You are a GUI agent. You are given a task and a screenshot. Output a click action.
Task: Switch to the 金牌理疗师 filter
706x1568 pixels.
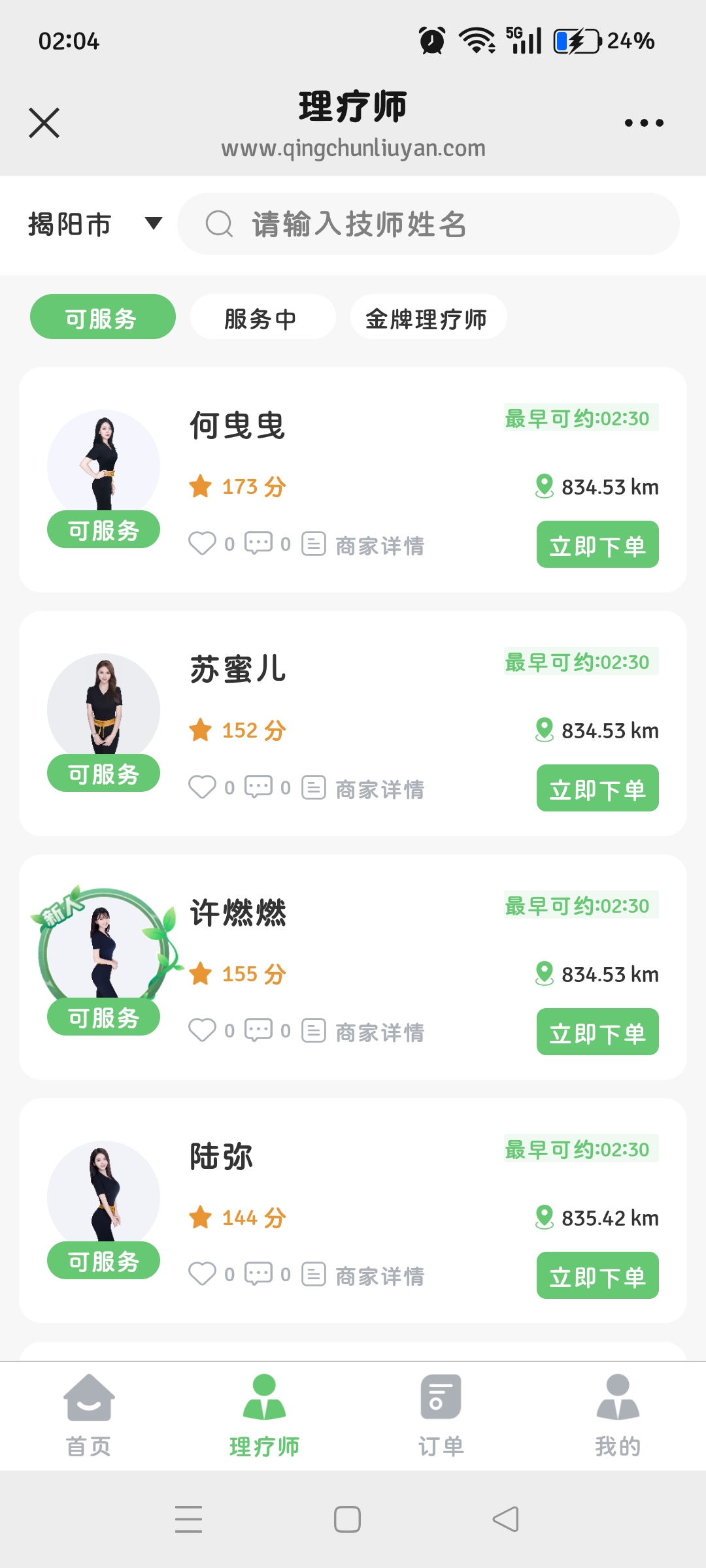[x=428, y=317]
